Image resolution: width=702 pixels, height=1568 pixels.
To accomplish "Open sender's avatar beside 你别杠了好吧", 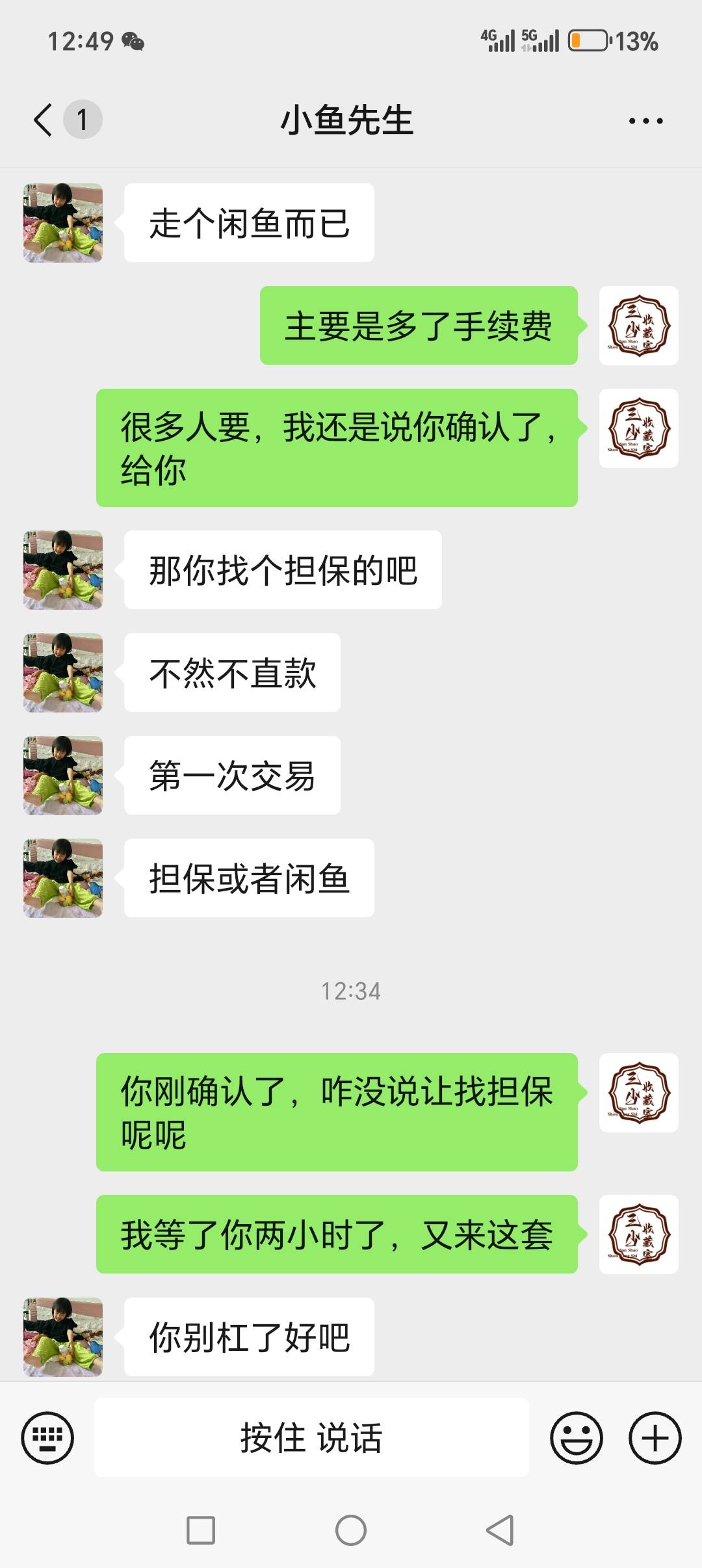I will click(63, 1336).
